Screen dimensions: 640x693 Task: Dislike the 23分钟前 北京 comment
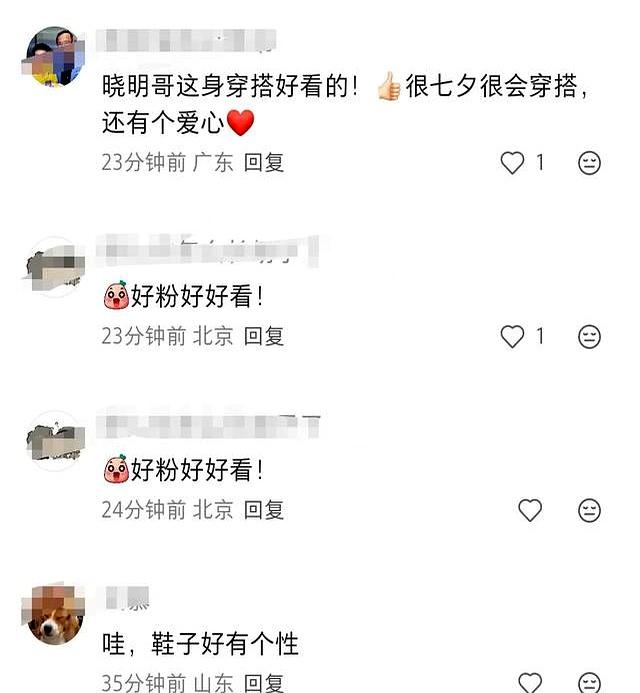coord(590,337)
